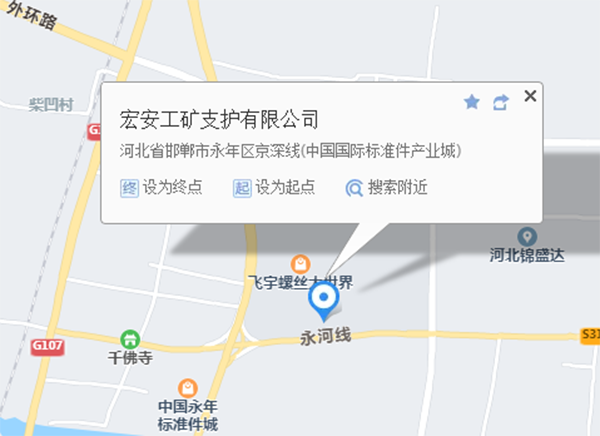Select 中国永年标准件城 on the map
600x436 pixels.
tap(187, 388)
